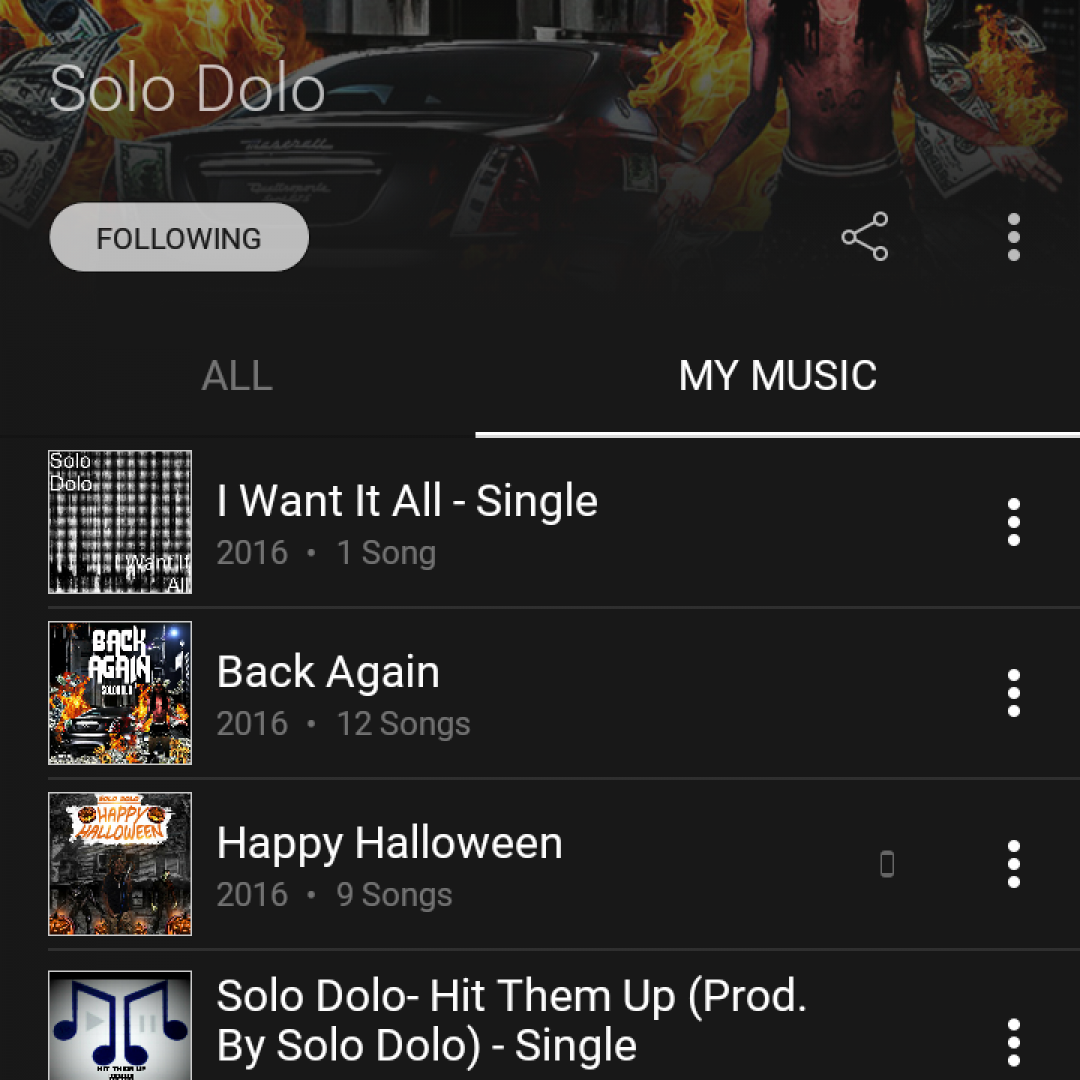The image size is (1080, 1080).
Task: Open options menu for Happy Halloween
Action: point(1013,864)
